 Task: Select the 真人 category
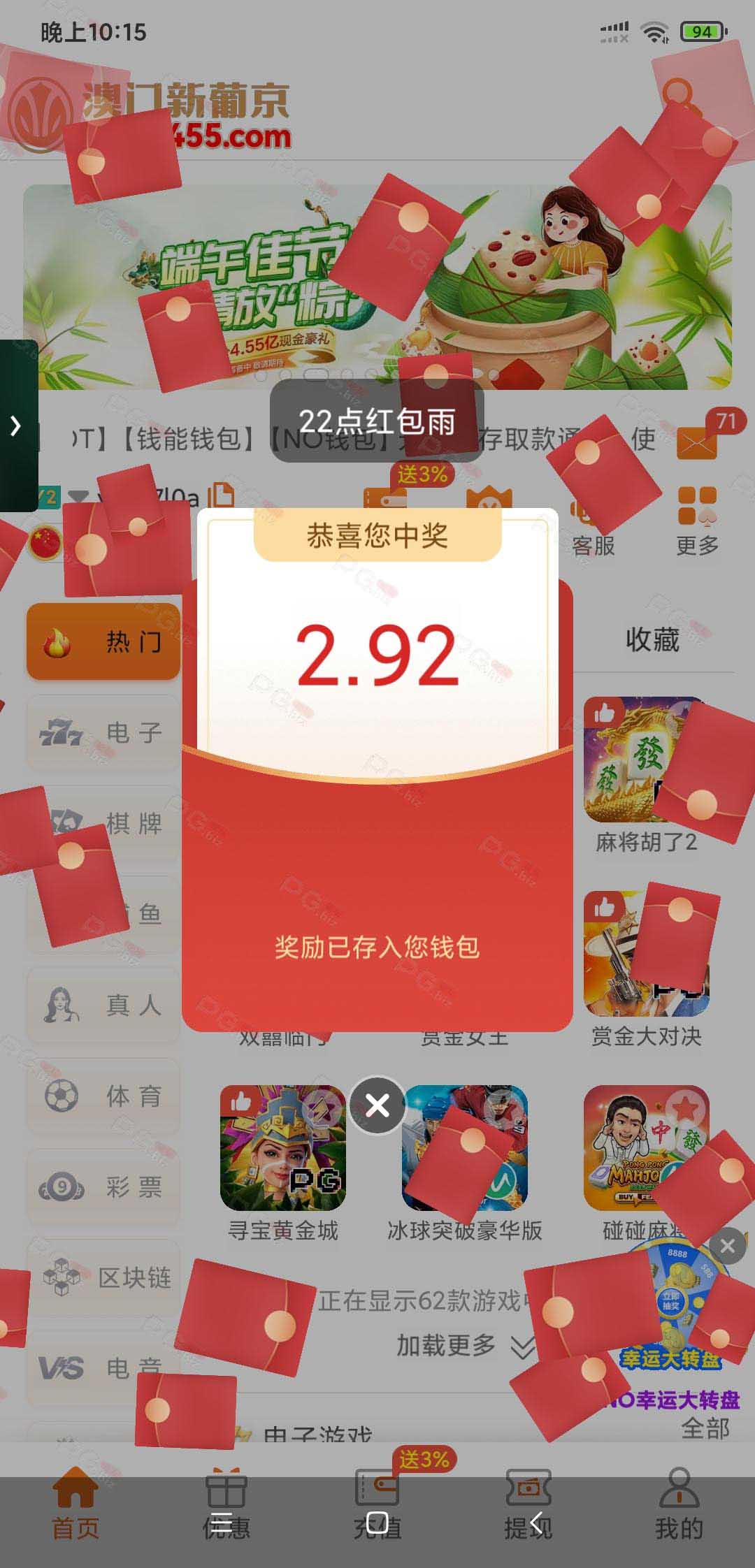click(x=103, y=1005)
